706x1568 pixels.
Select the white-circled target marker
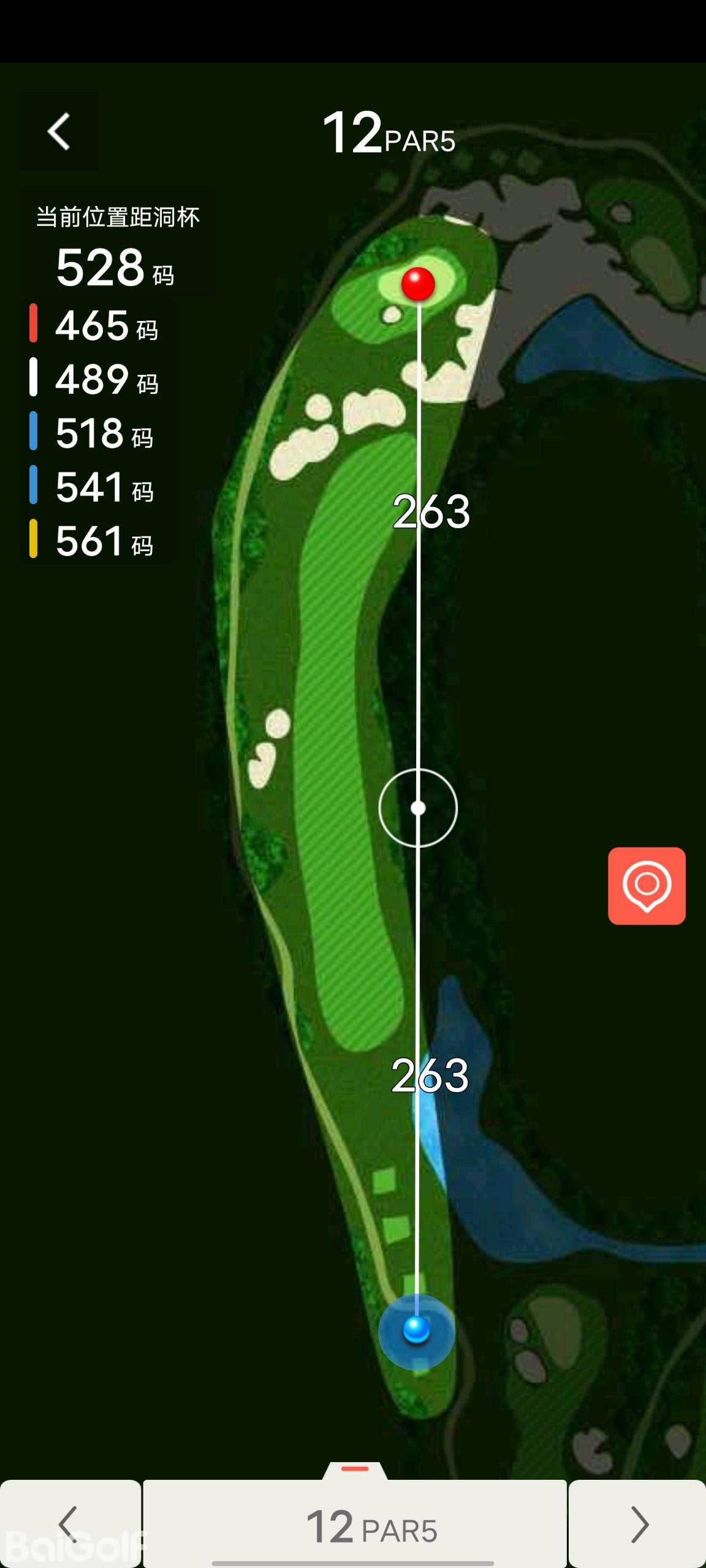(418, 809)
